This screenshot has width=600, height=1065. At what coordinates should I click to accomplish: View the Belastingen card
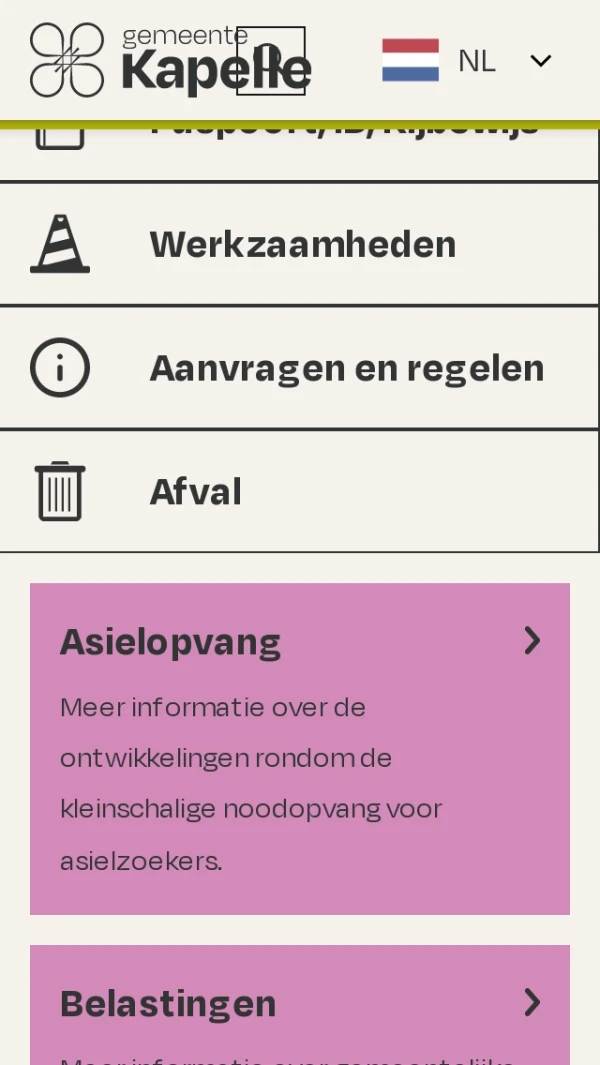300,1004
